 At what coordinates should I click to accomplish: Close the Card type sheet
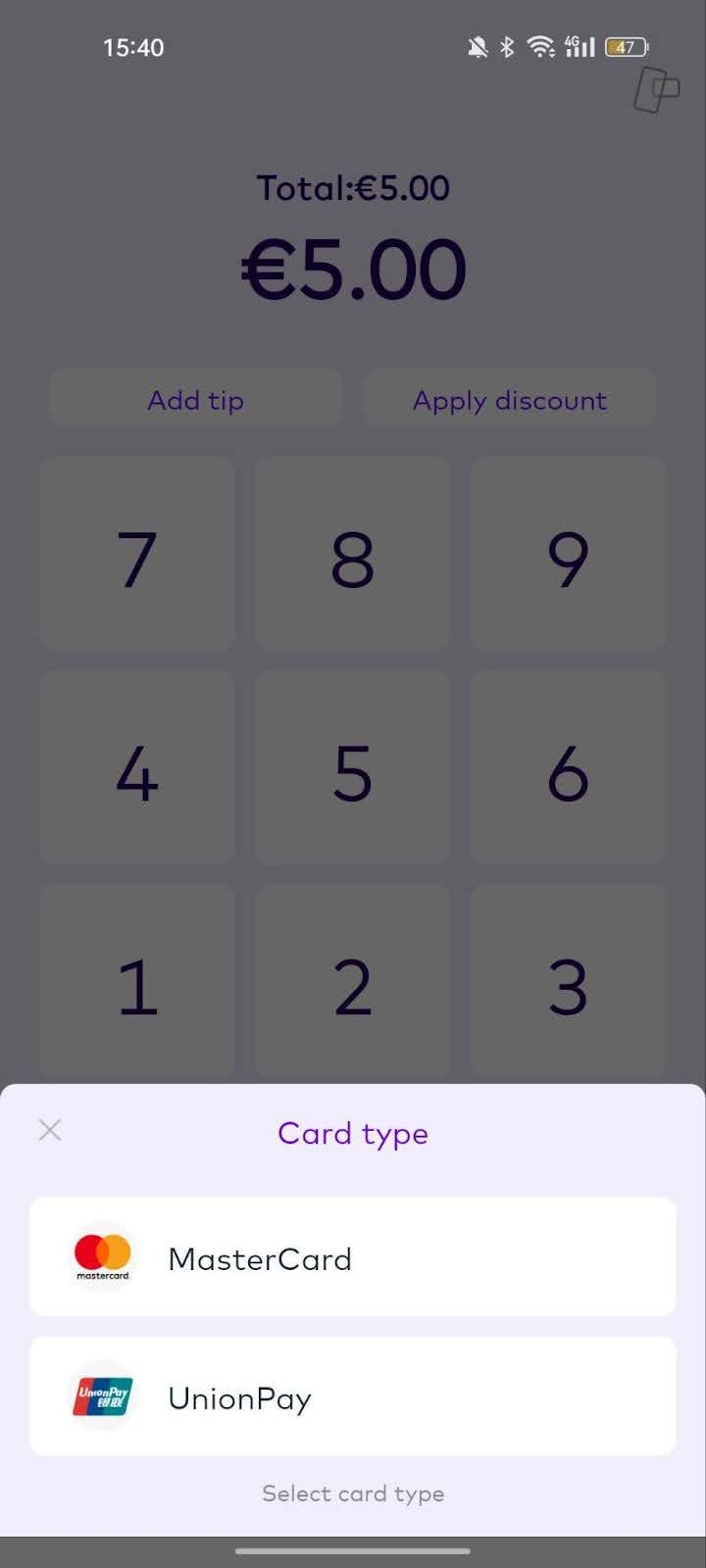tap(50, 1130)
